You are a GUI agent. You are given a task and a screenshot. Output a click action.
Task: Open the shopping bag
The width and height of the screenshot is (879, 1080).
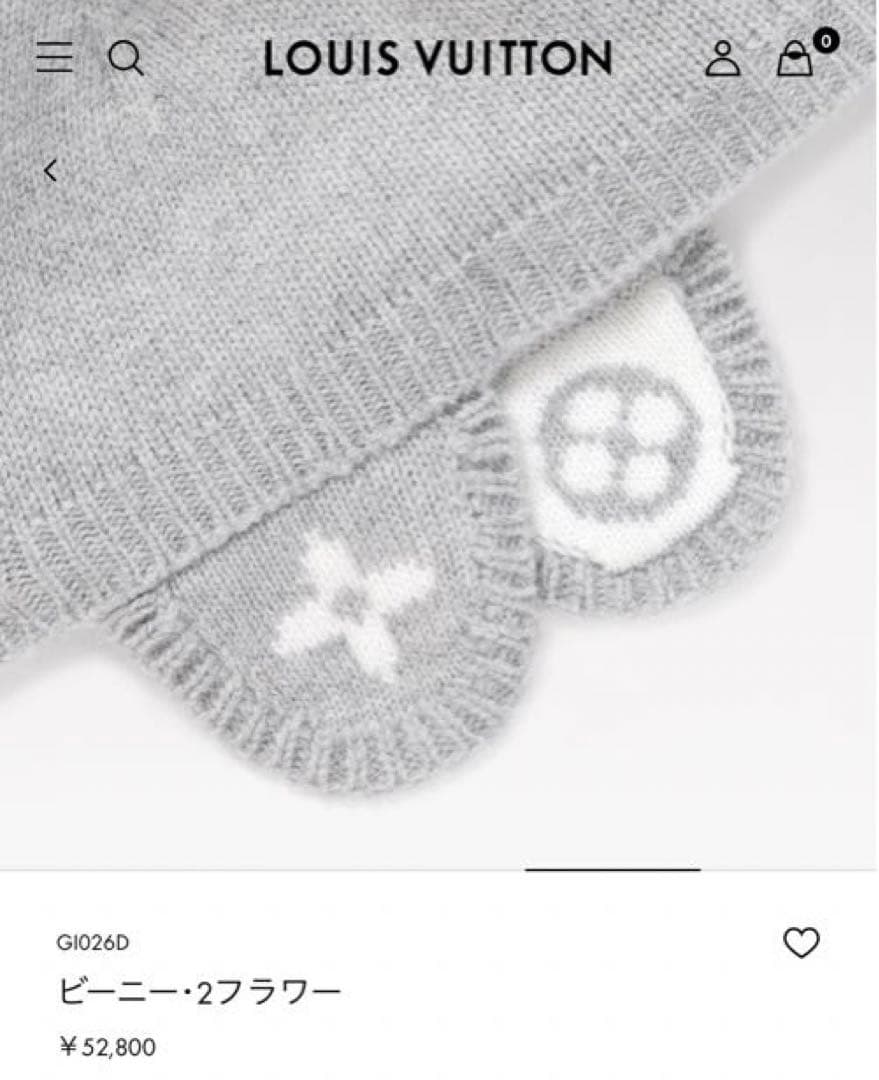coord(796,58)
